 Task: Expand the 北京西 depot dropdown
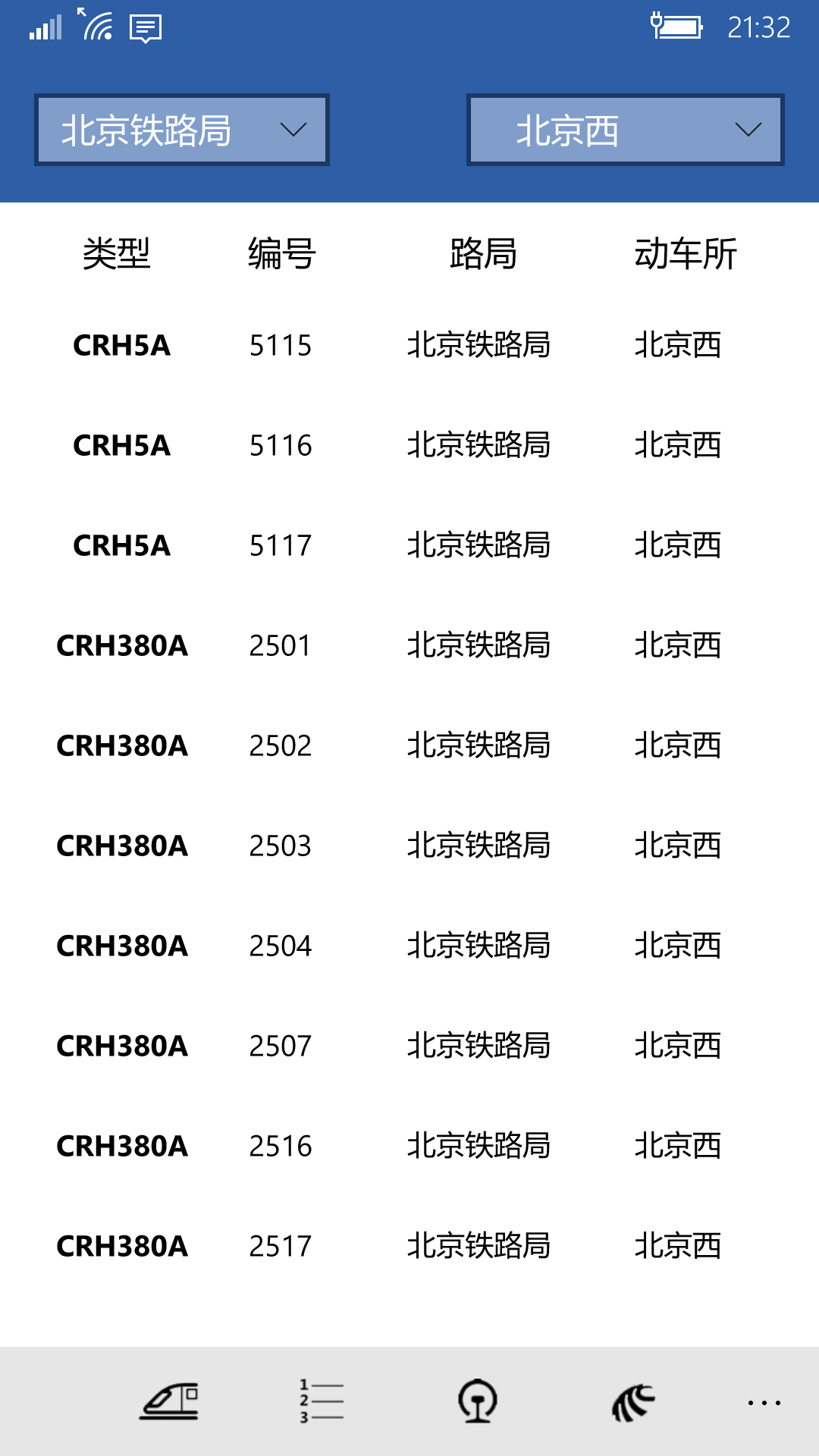pos(625,130)
